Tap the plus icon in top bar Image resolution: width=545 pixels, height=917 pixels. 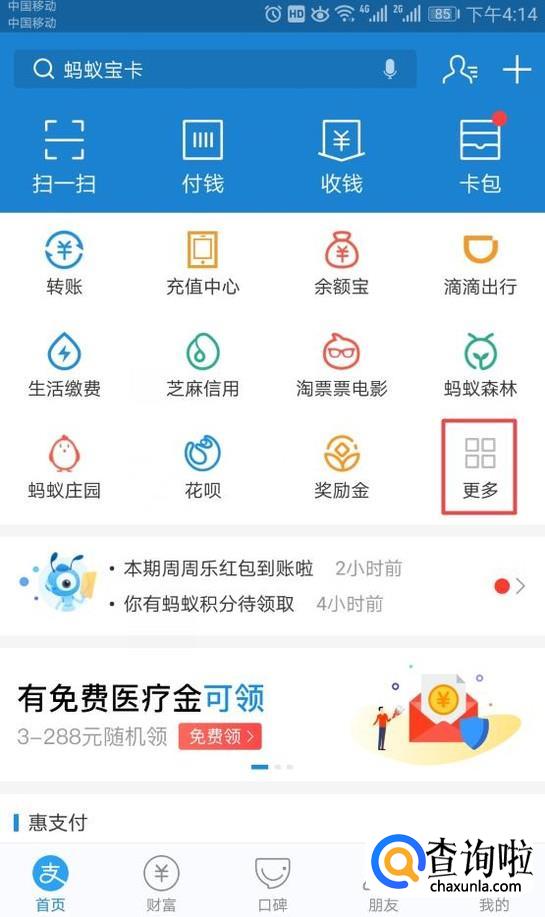pos(517,70)
